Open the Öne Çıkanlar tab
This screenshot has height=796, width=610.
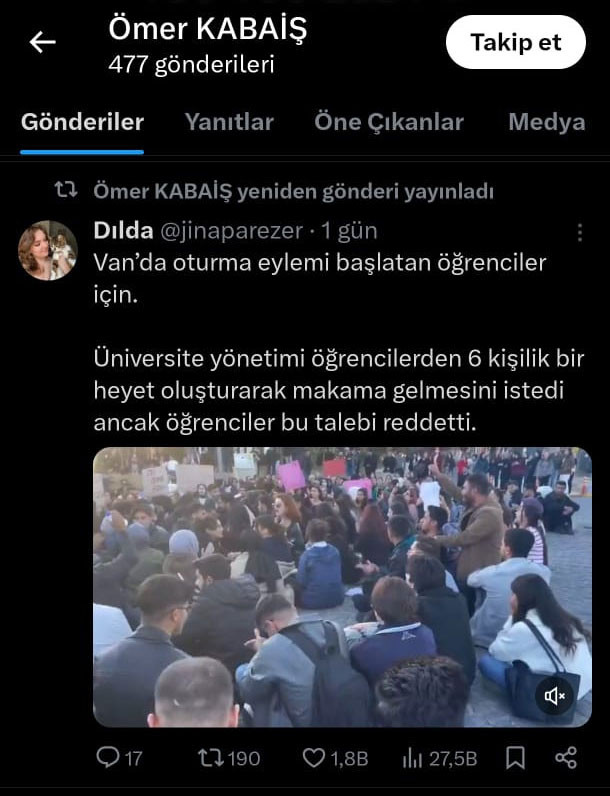click(388, 122)
